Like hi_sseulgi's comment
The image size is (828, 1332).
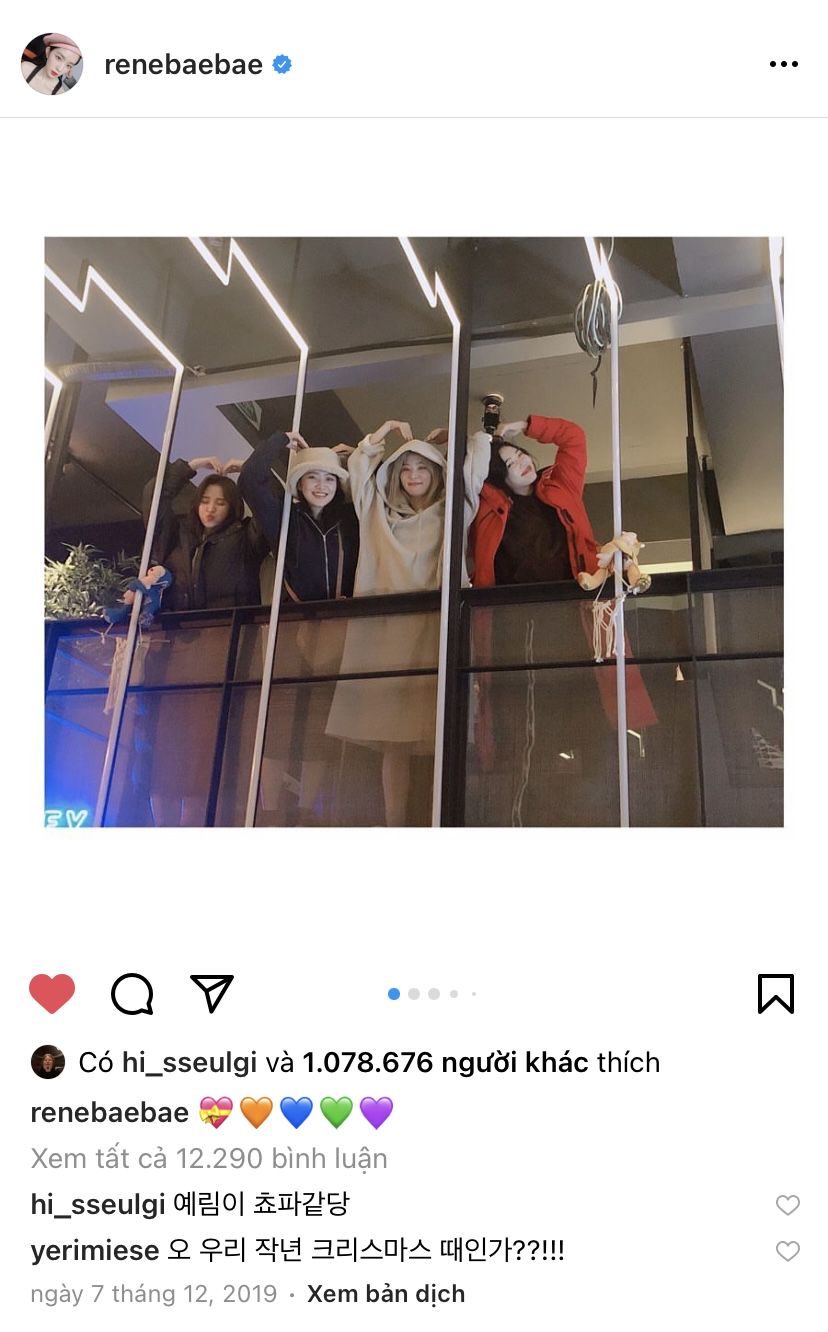788,1205
